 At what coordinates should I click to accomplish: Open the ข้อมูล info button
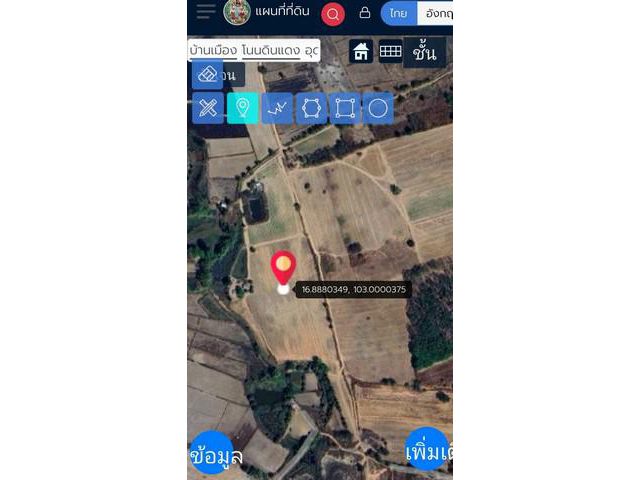point(212,453)
